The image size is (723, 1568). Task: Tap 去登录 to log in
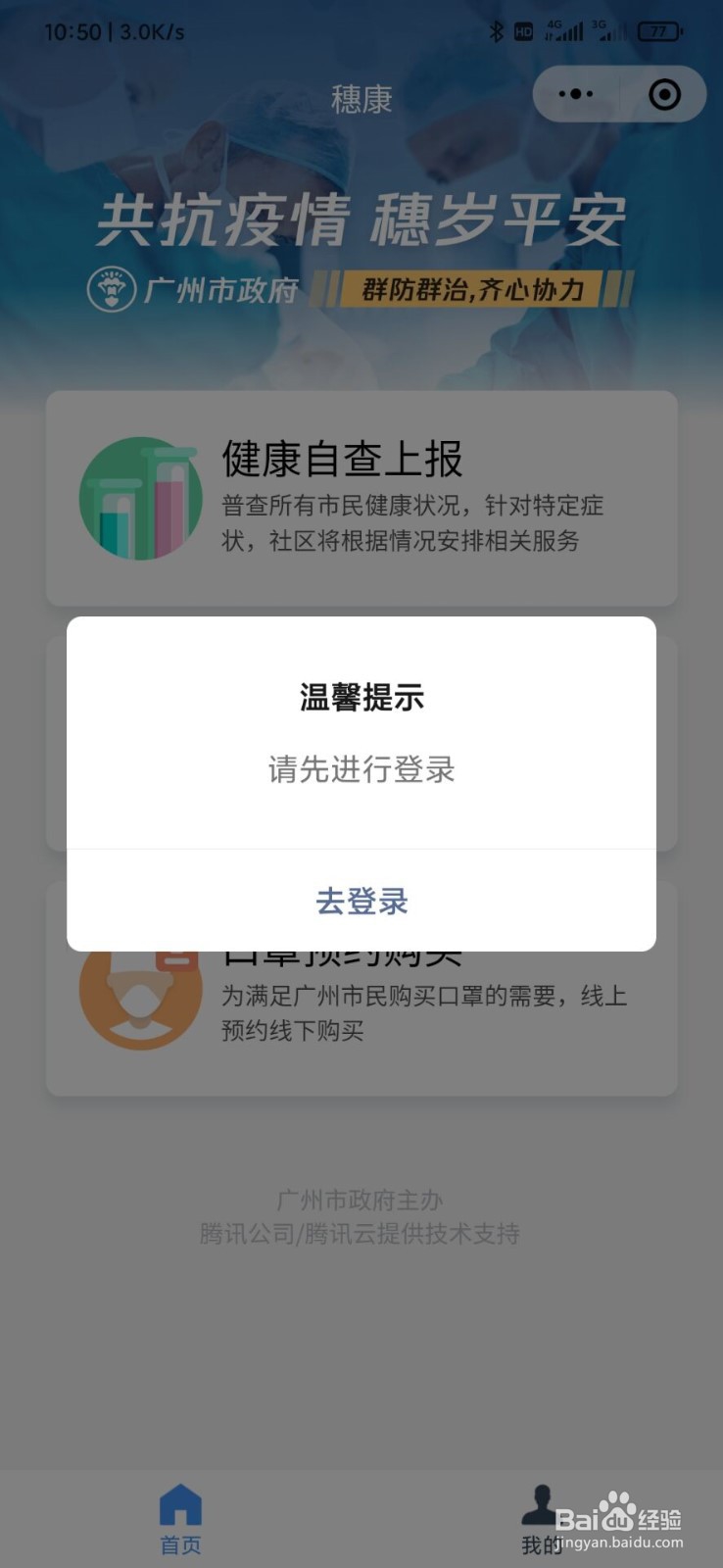click(361, 902)
